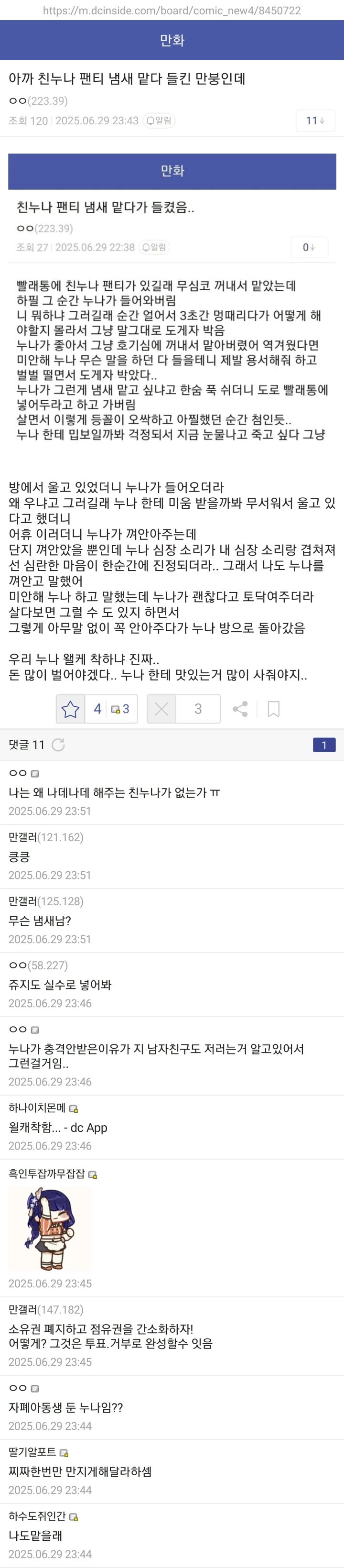The width and height of the screenshot is (344, 1568).
Task: View the character sticker in 흑인투잡까무잡잡's comment
Action: click(51, 1228)
